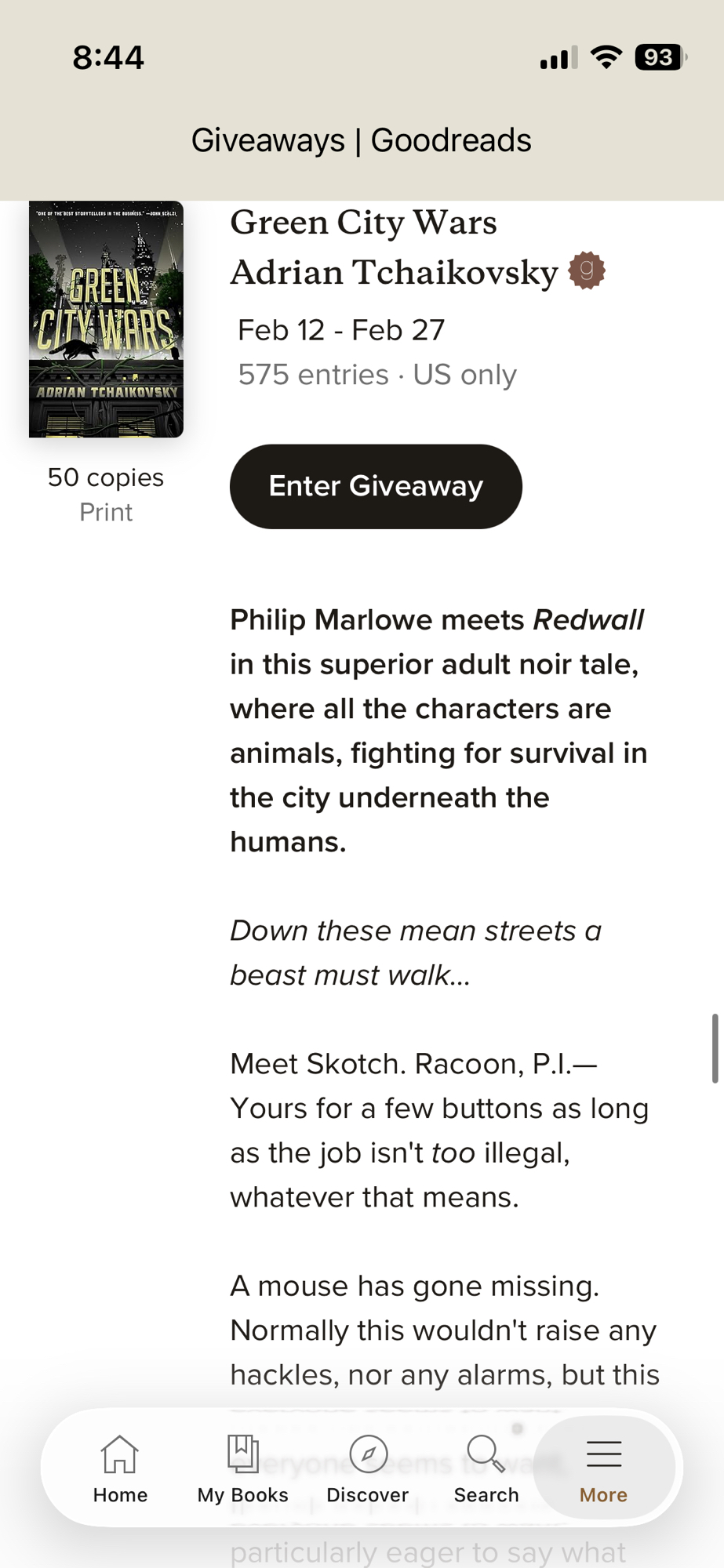Open the Green City Wars title link
The height and width of the screenshot is (1568, 724).
point(363,223)
